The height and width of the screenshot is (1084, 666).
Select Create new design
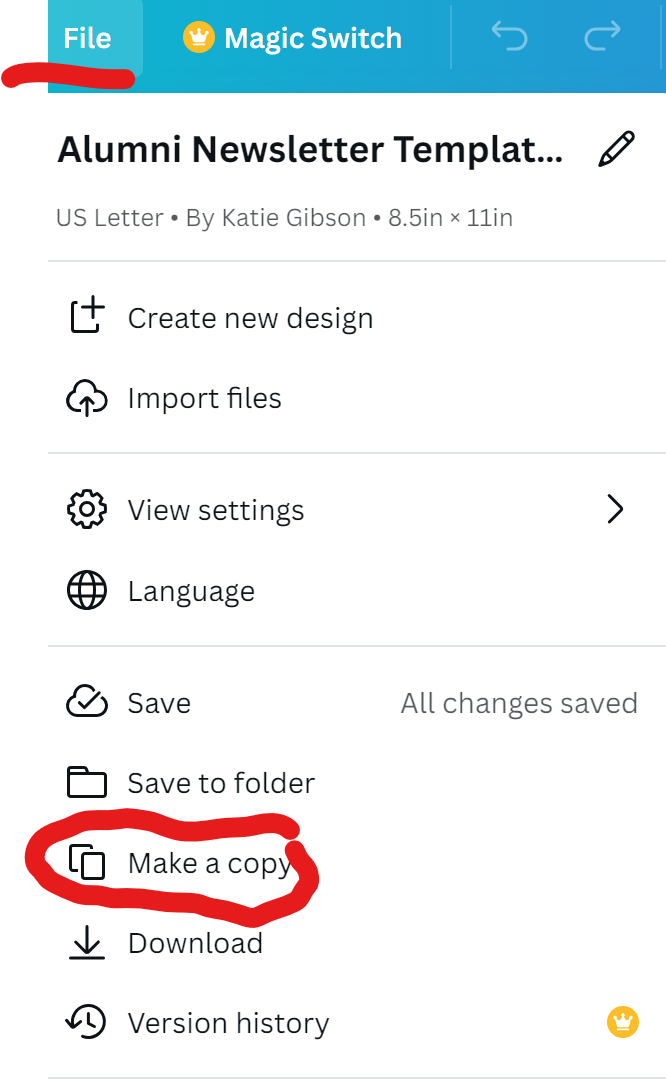tap(357, 318)
